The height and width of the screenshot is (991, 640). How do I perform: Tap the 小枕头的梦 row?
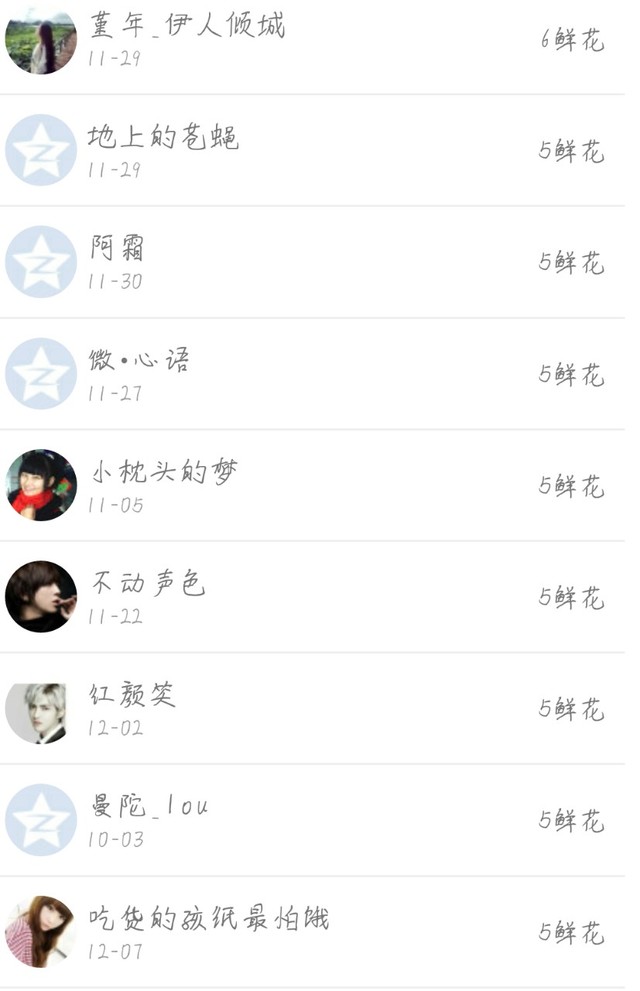313,485
